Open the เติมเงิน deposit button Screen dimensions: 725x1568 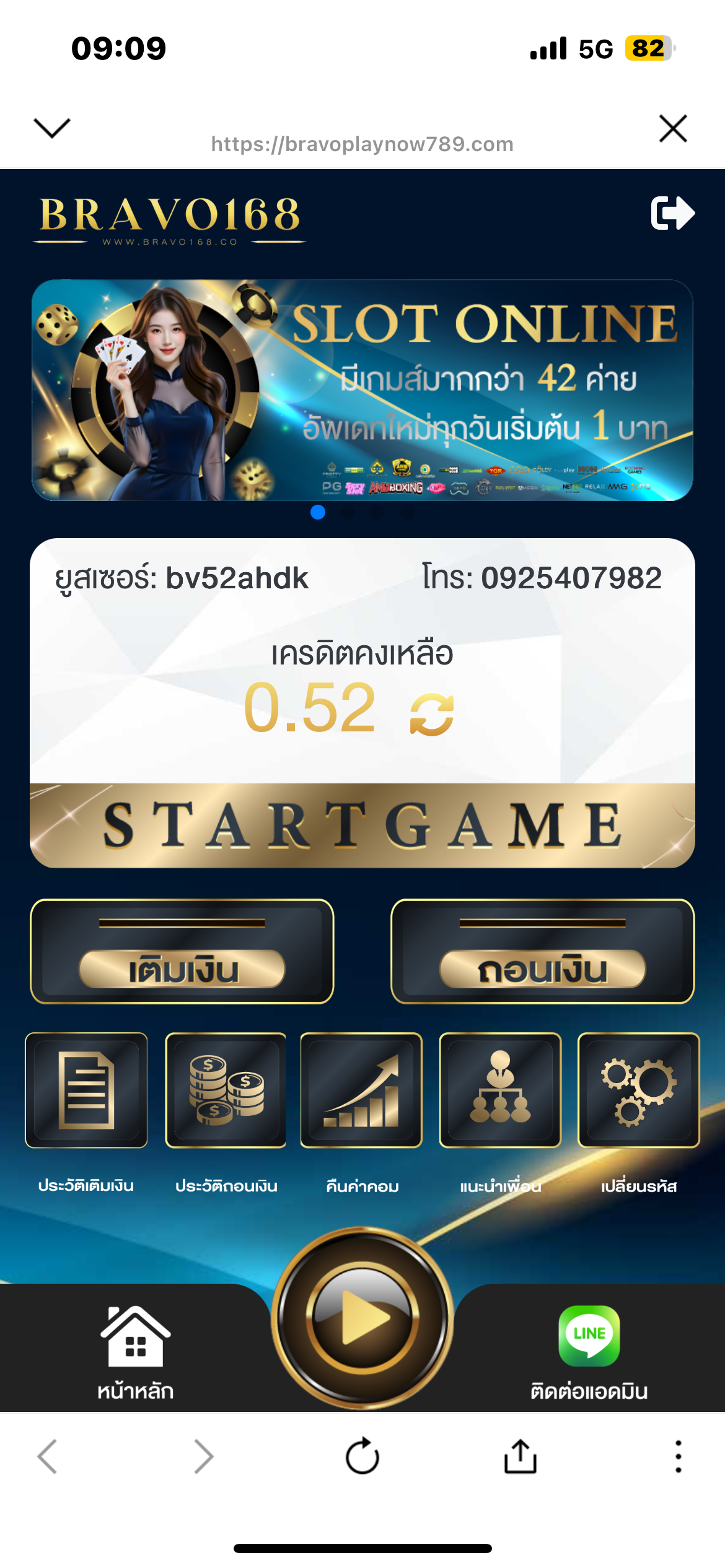click(x=182, y=951)
